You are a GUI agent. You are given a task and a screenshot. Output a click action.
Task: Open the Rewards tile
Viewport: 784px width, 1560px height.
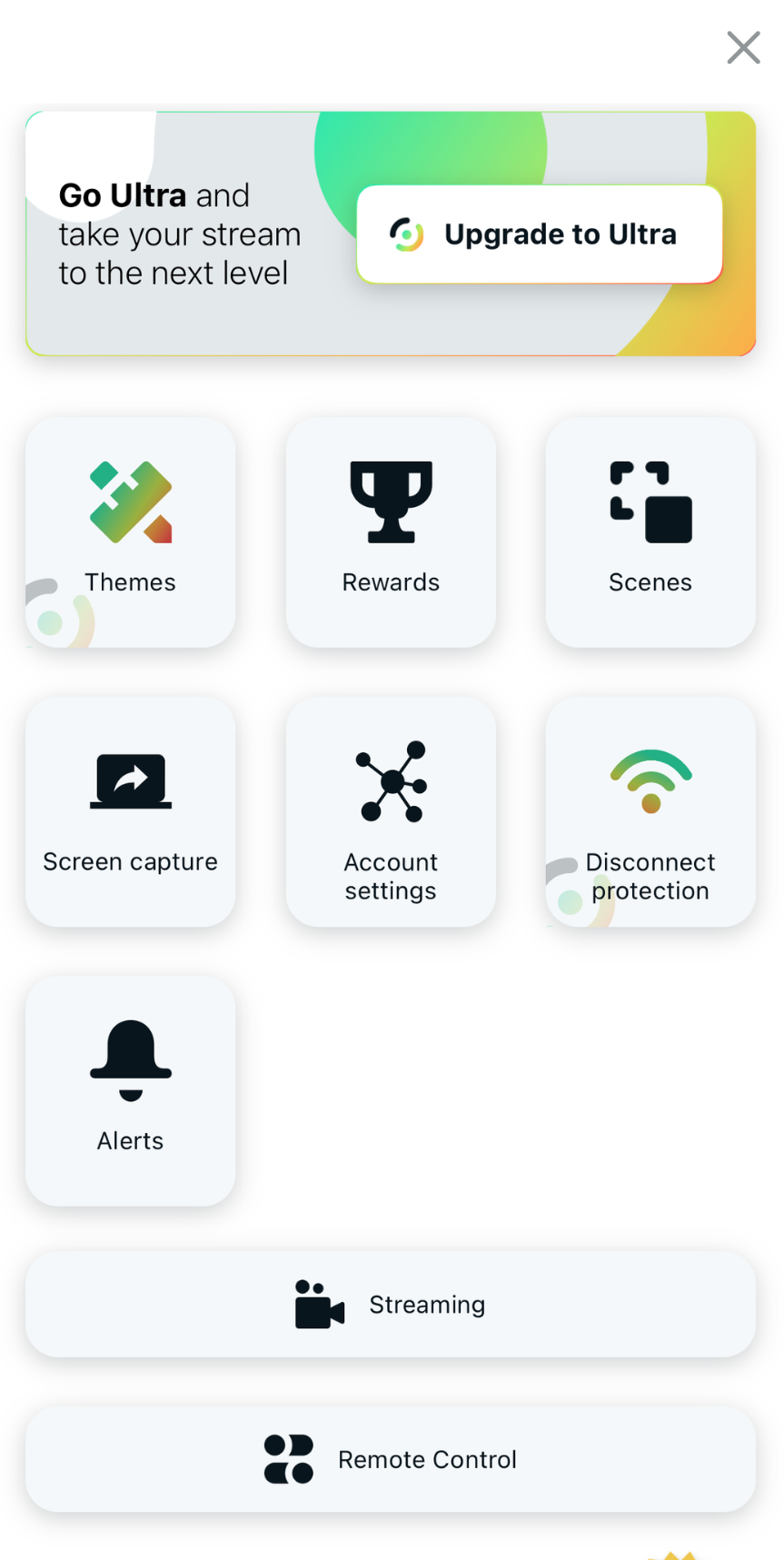point(391,532)
